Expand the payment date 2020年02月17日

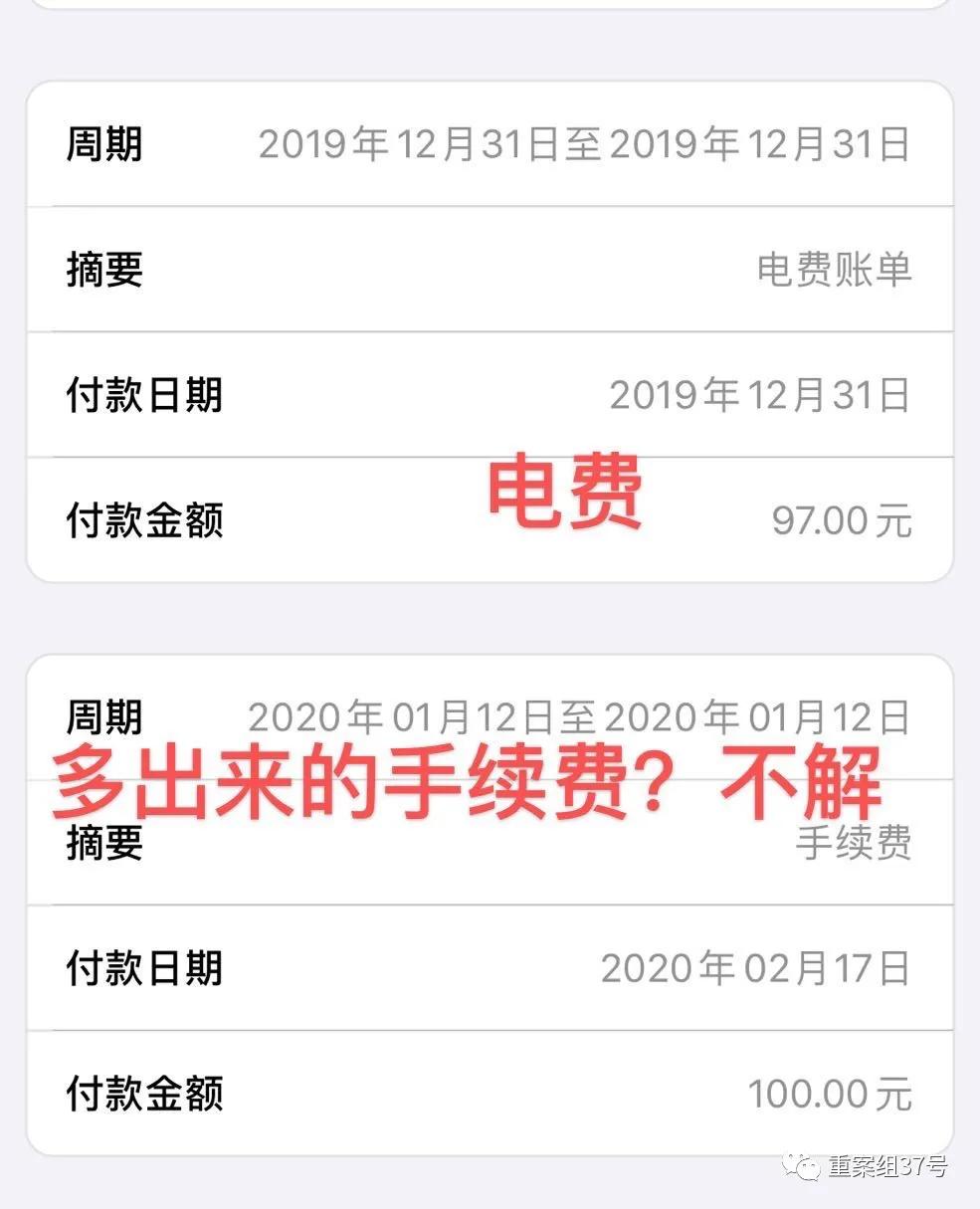(x=761, y=965)
